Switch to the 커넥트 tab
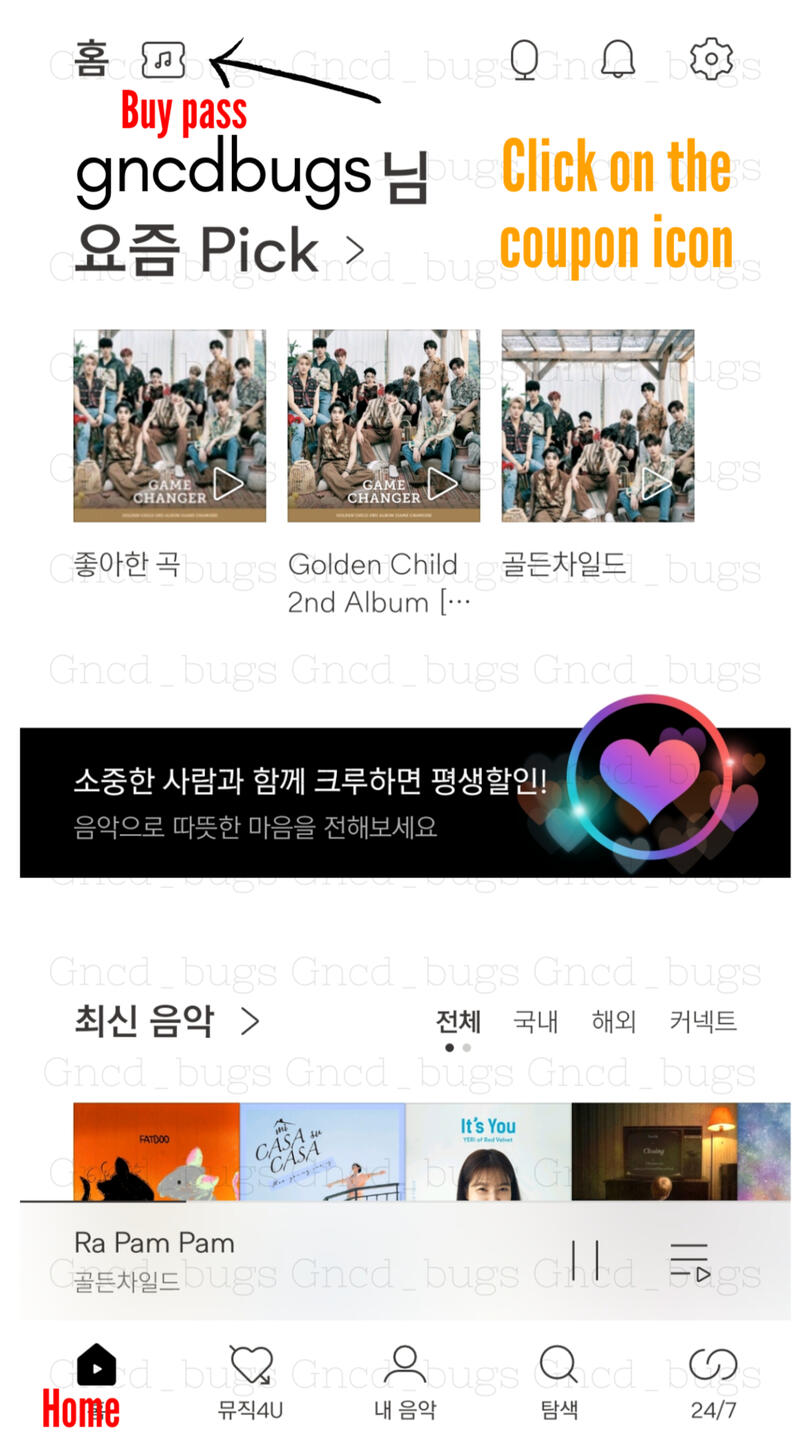The image size is (810, 1440). pyautogui.click(x=703, y=1021)
